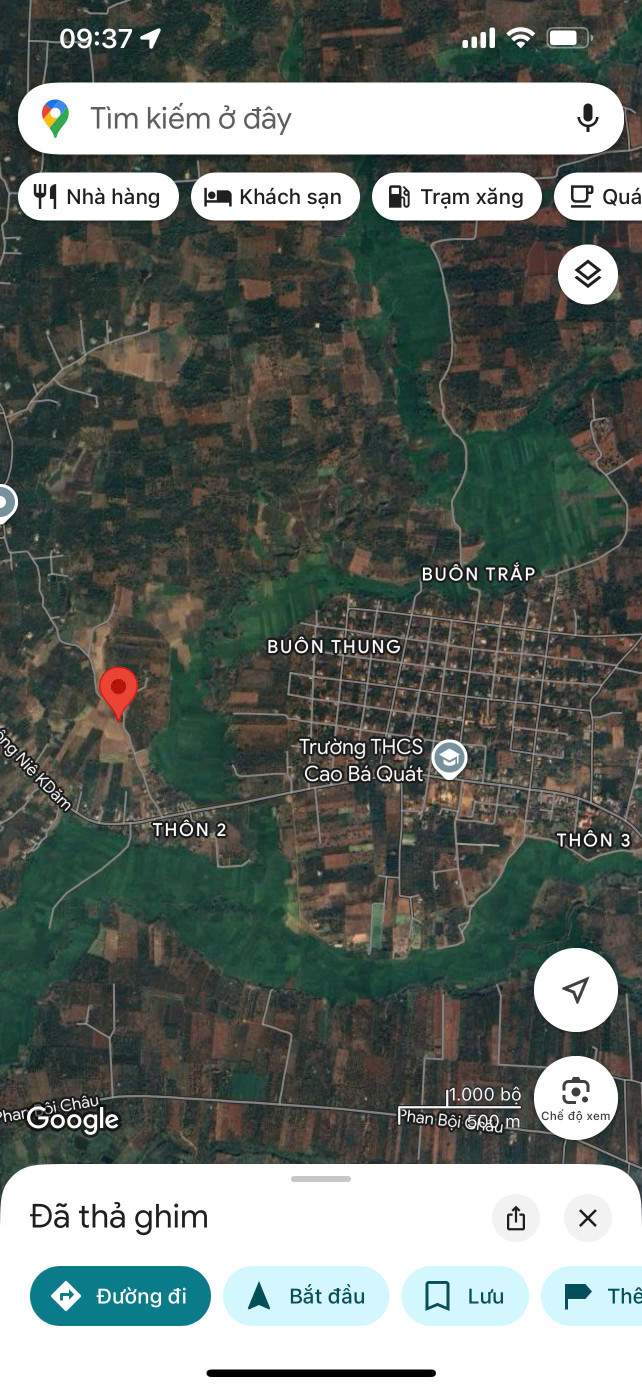Close the dropped pin panel

point(588,1218)
